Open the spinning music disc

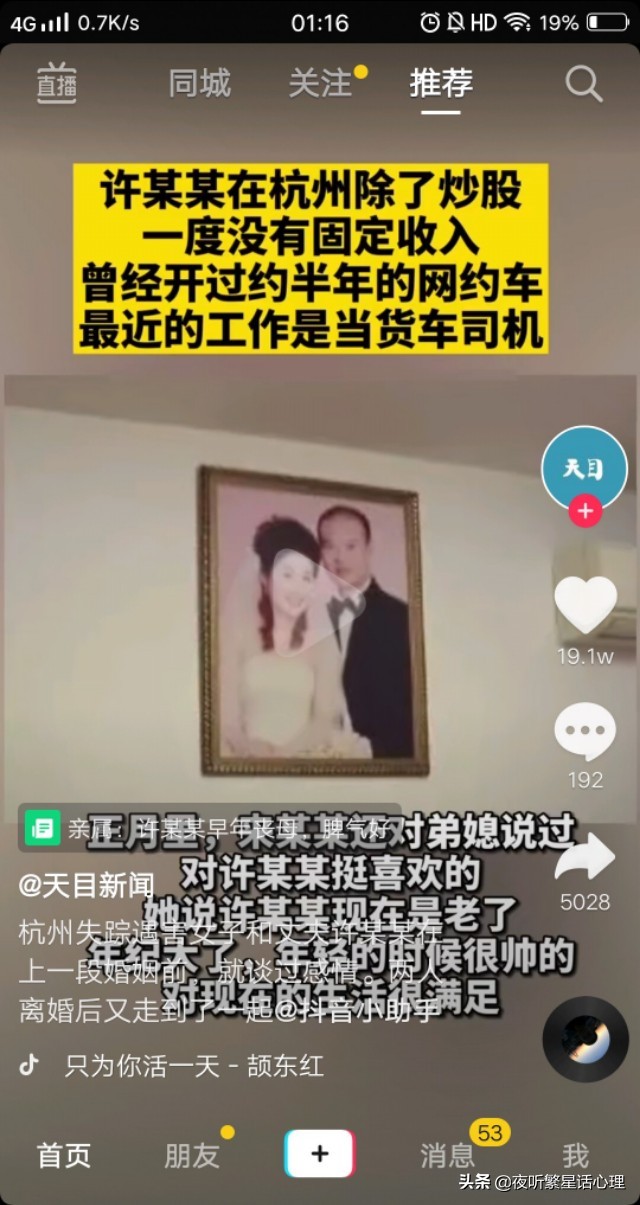click(x=585, y=1039)
